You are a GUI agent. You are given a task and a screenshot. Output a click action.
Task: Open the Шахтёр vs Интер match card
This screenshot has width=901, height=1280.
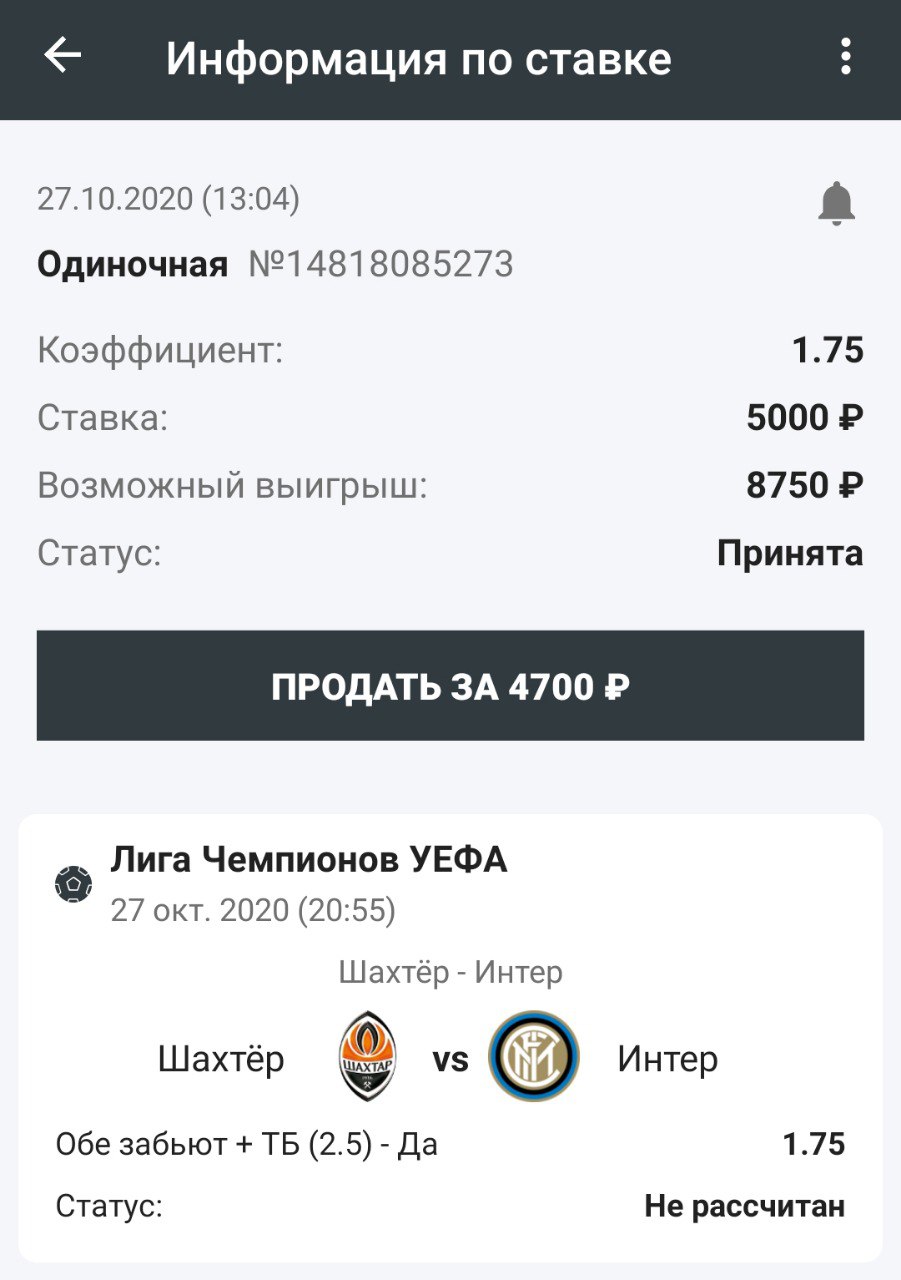pos(450,1040)
